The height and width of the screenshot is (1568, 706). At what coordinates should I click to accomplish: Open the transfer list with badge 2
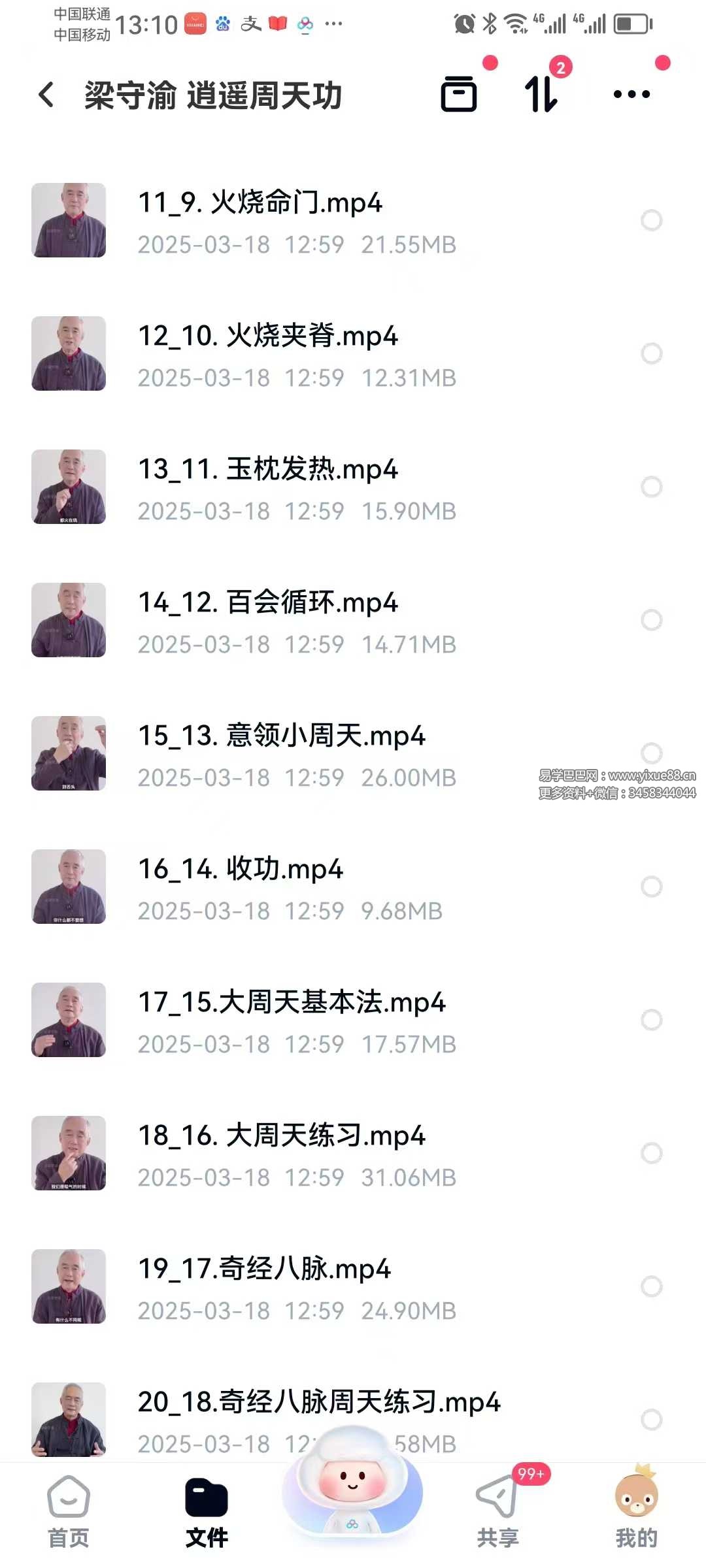[542, 95]
